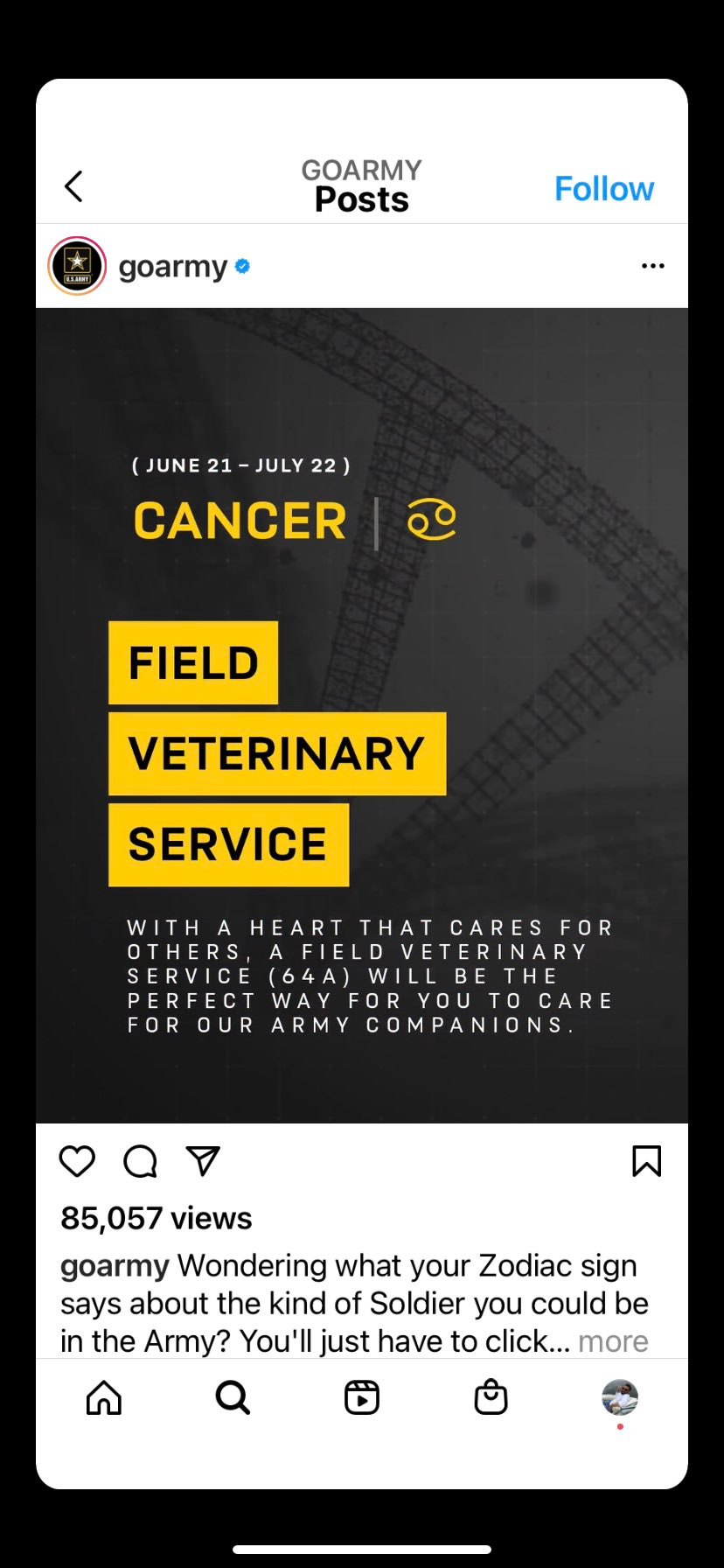Like the goarmy post with the heart

click(x=77, y=1161)
